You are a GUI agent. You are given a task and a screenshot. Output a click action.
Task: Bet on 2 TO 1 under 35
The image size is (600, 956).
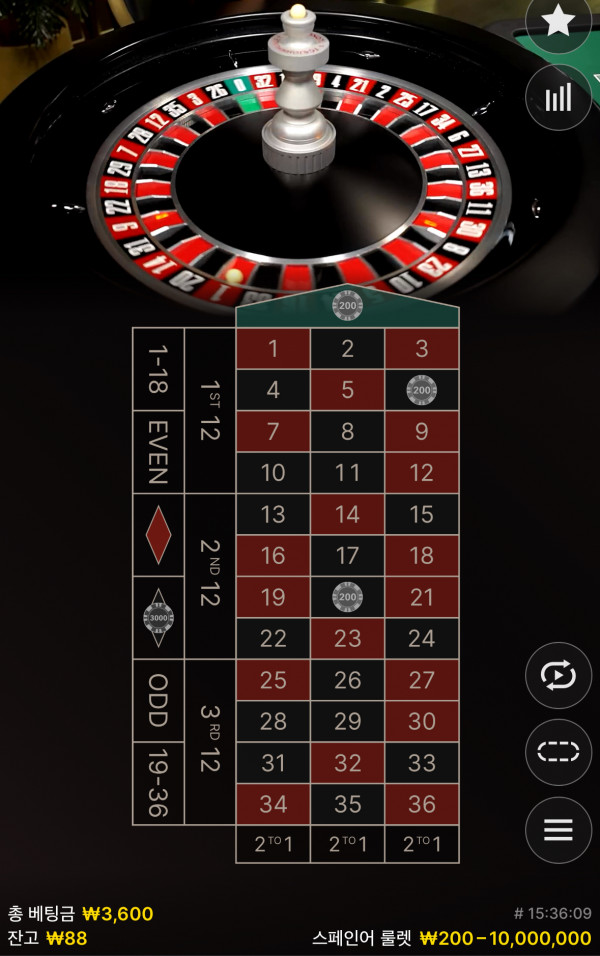tap(347, 844)
